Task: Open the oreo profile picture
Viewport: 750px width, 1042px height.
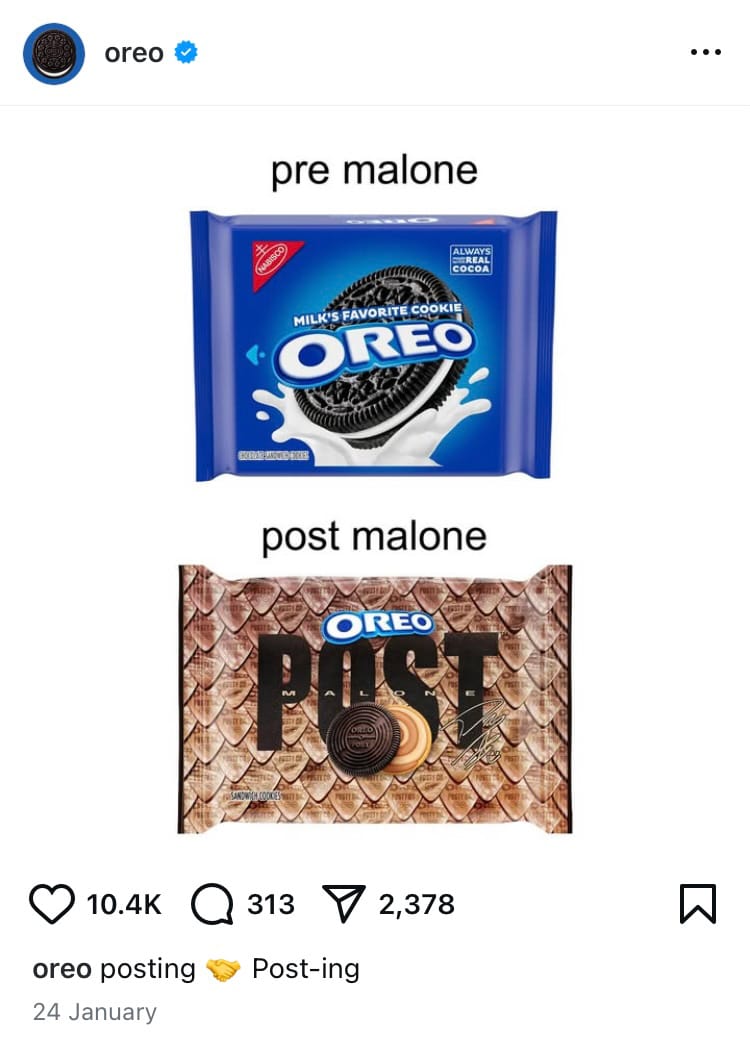Action: [53, 53]
